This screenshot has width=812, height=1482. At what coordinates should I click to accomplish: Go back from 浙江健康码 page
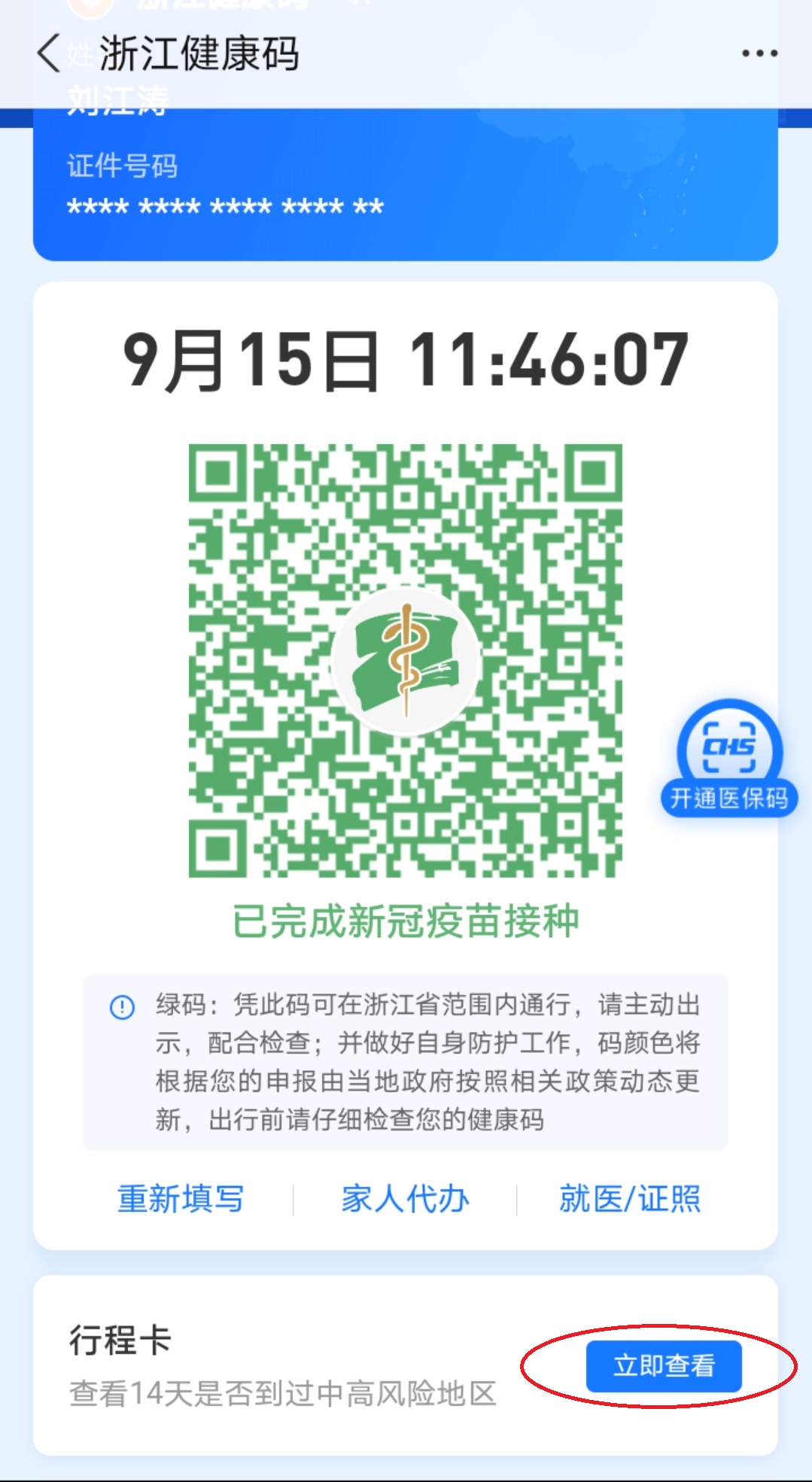(x=49, y=54)
